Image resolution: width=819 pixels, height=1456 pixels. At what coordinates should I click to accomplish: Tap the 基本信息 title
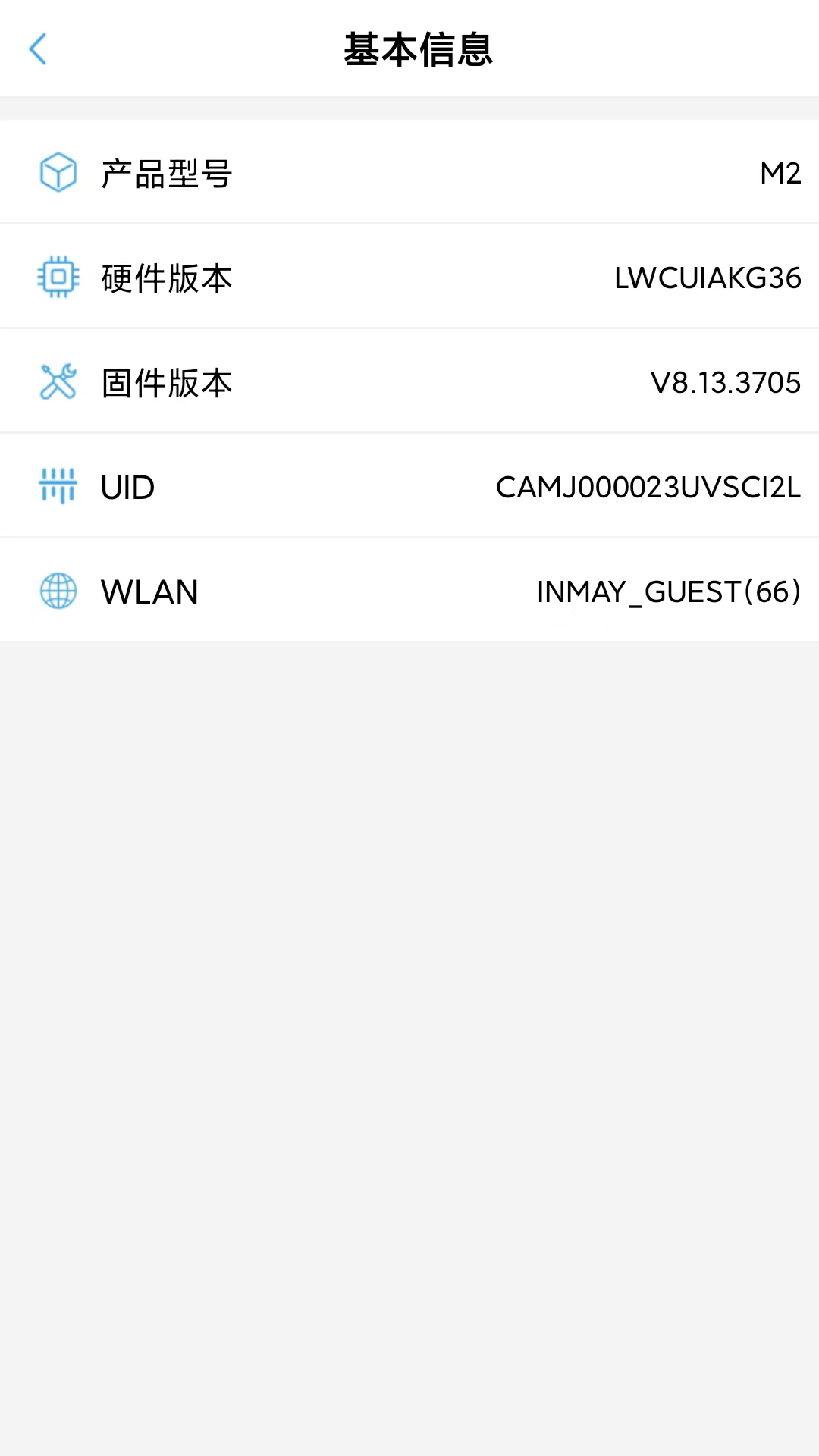418,49
